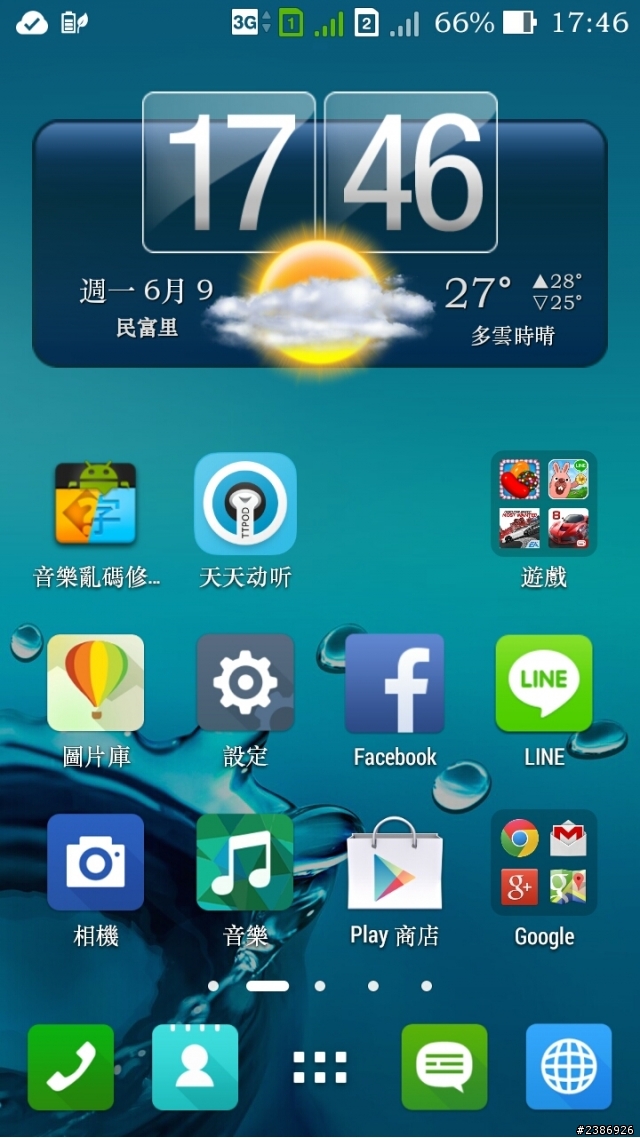
Task: Open the 天天动听 music app
Action: pos(245,504)
